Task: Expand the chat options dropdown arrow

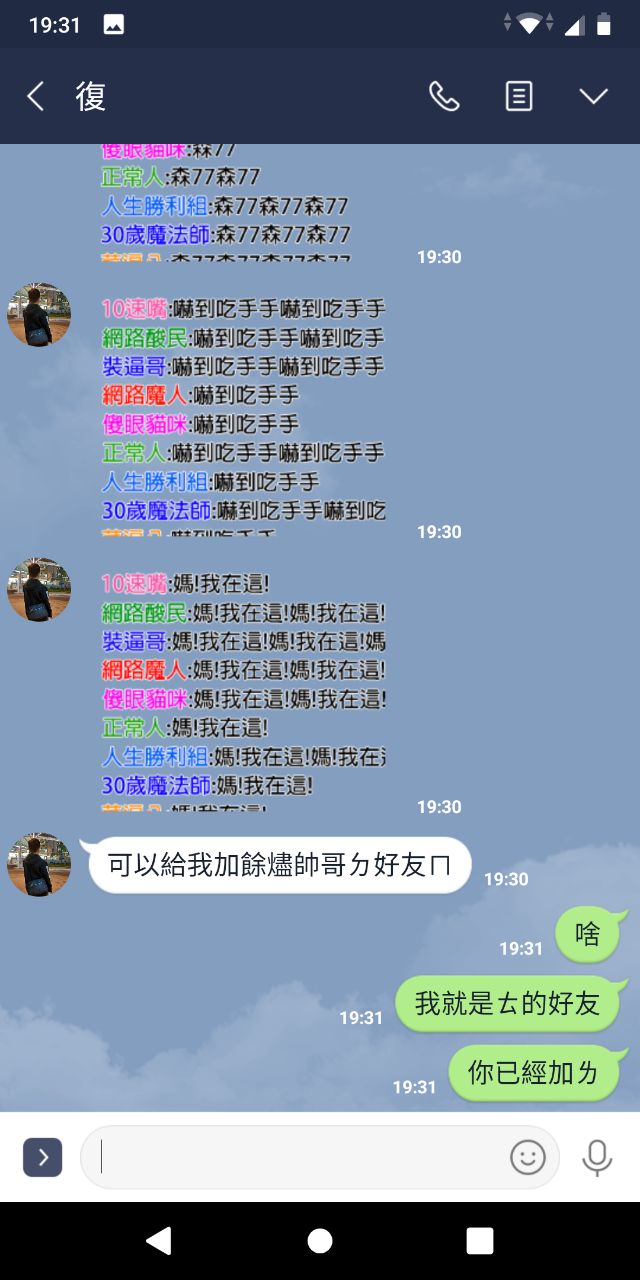Action: pyautogui.click(x=593, y=96)
